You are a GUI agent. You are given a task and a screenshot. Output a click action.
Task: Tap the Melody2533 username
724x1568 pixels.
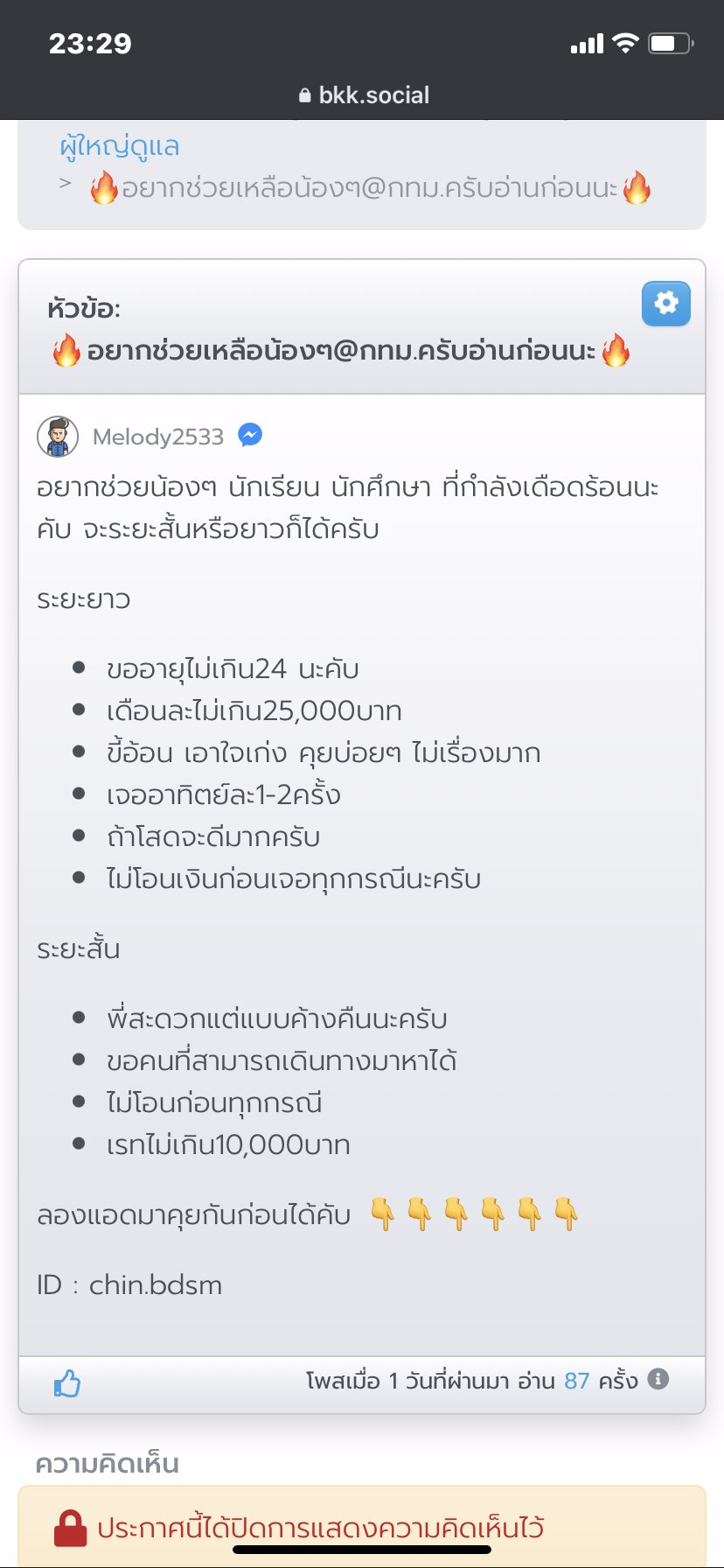pyautogui.click(x=158, y=437)
